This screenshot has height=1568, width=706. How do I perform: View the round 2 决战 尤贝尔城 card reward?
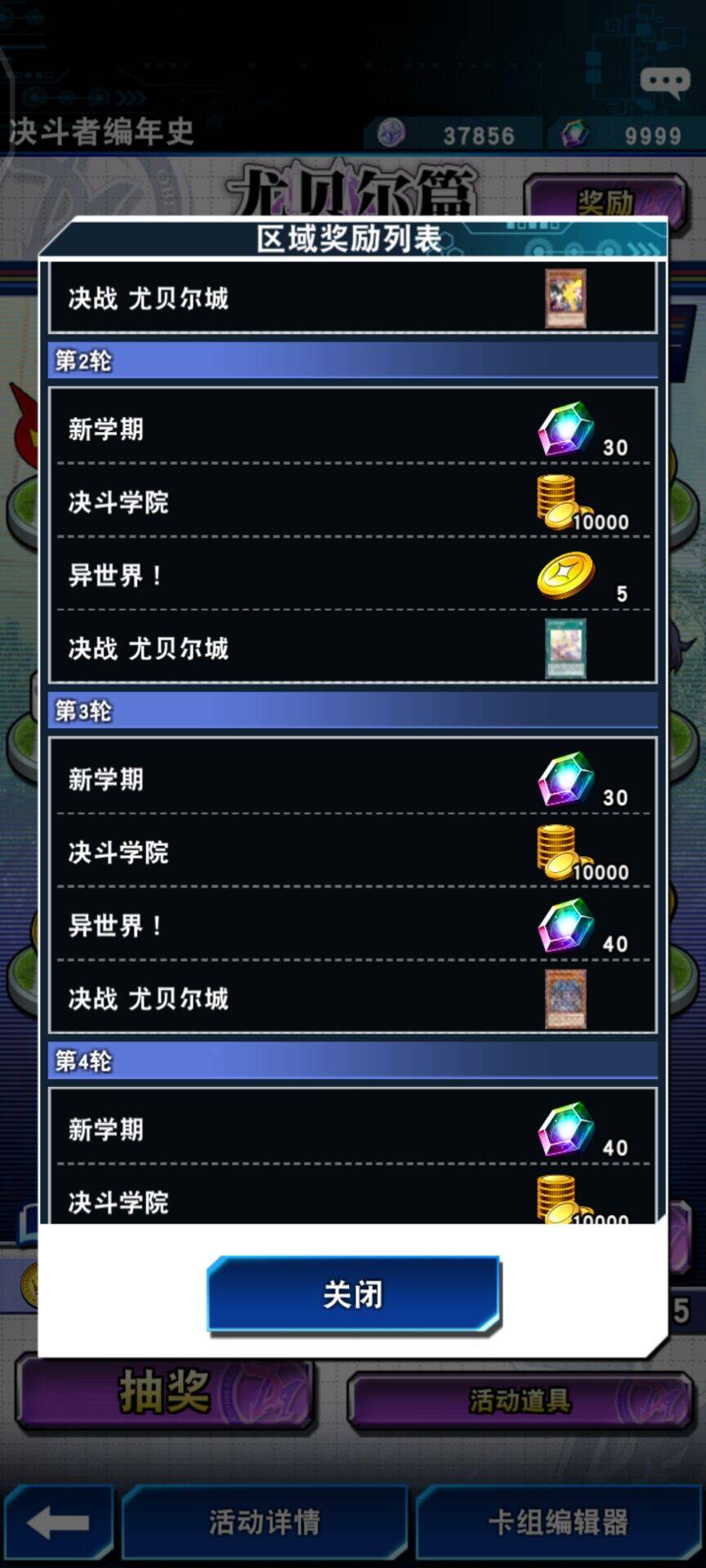click(x=565, y=649)
